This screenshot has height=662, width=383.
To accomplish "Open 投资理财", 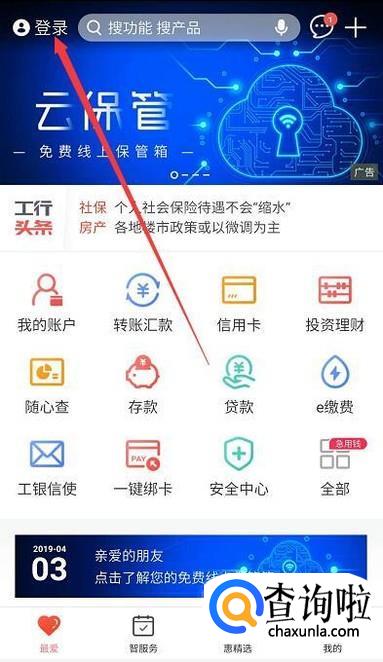I will point(335,303).
